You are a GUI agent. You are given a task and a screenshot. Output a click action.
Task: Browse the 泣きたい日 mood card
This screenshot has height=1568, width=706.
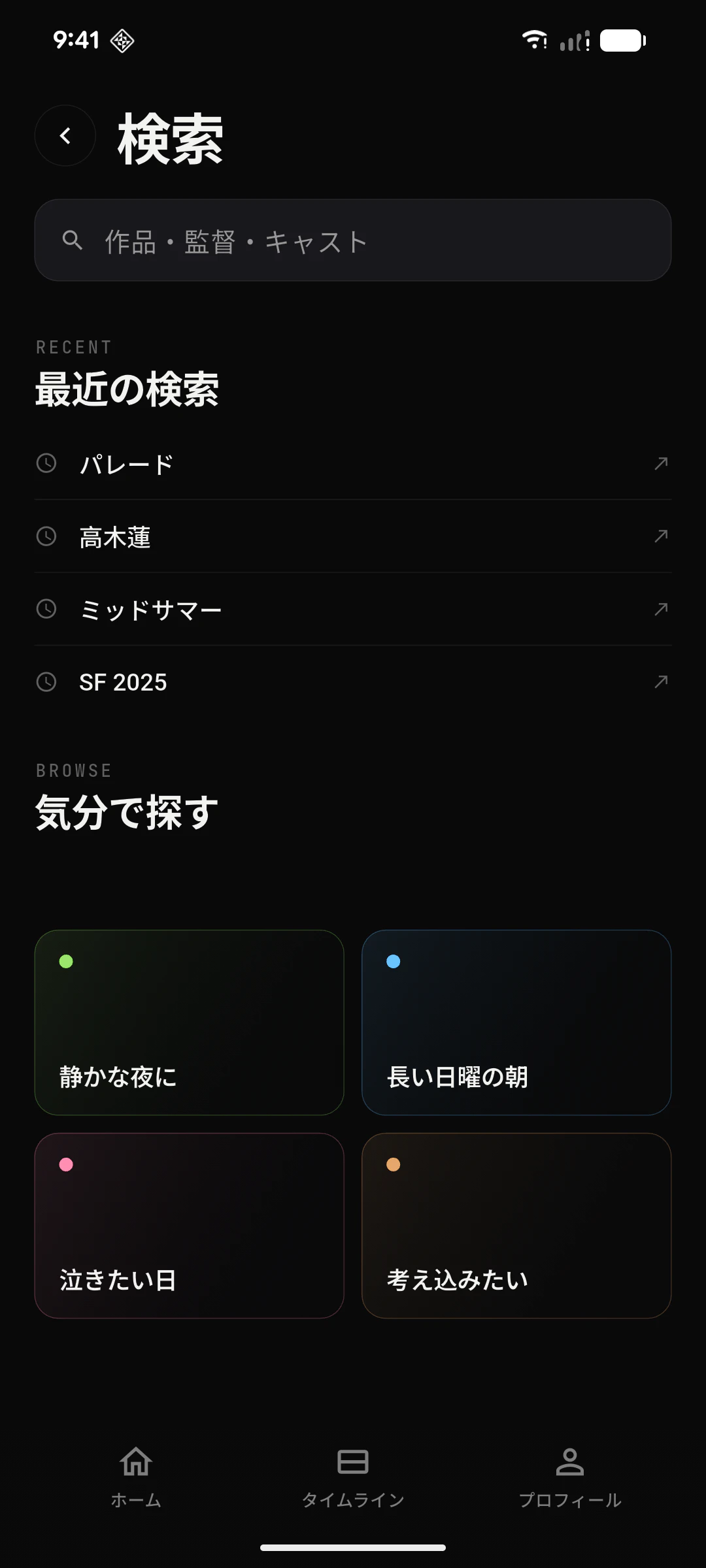pyautogui.click(x=189, y=1226)
